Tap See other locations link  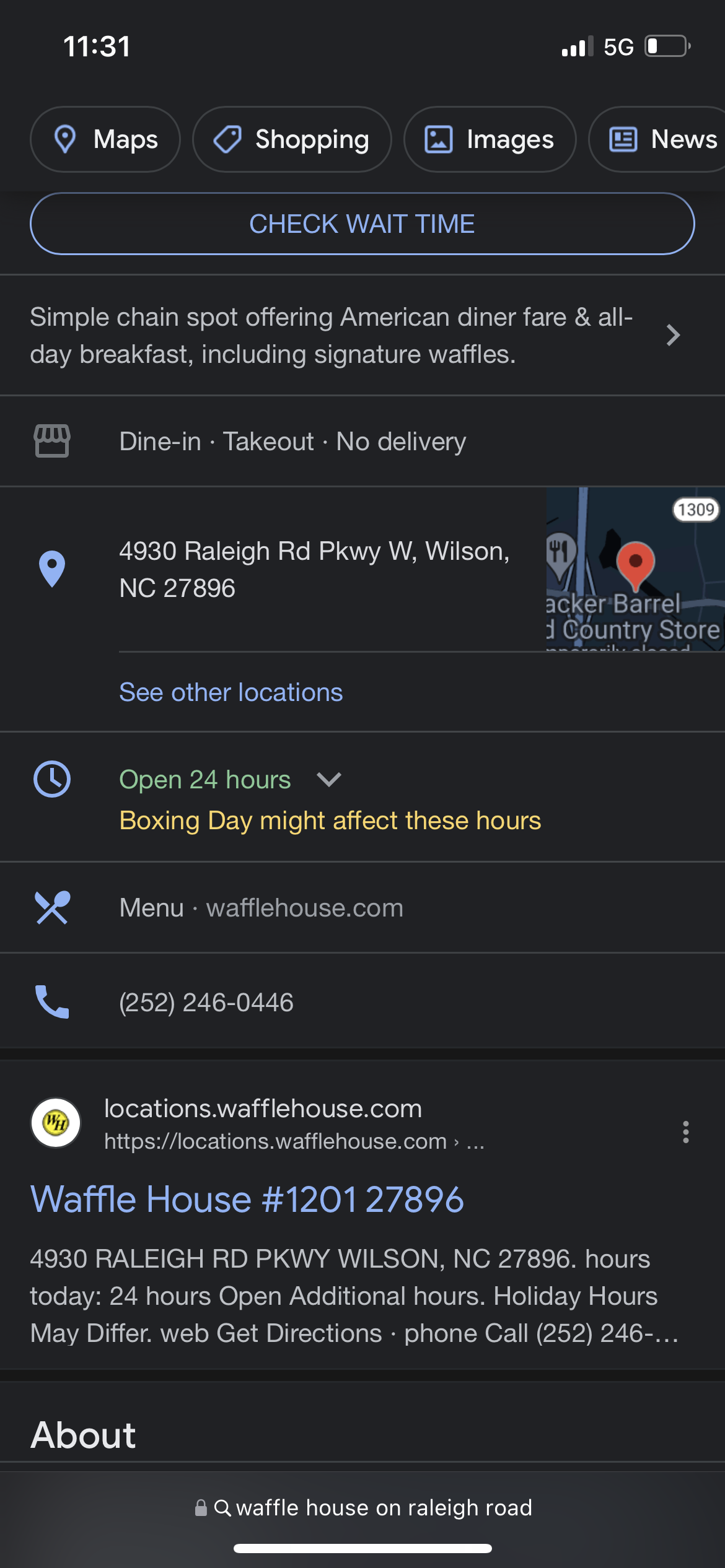tap(231, 692)
